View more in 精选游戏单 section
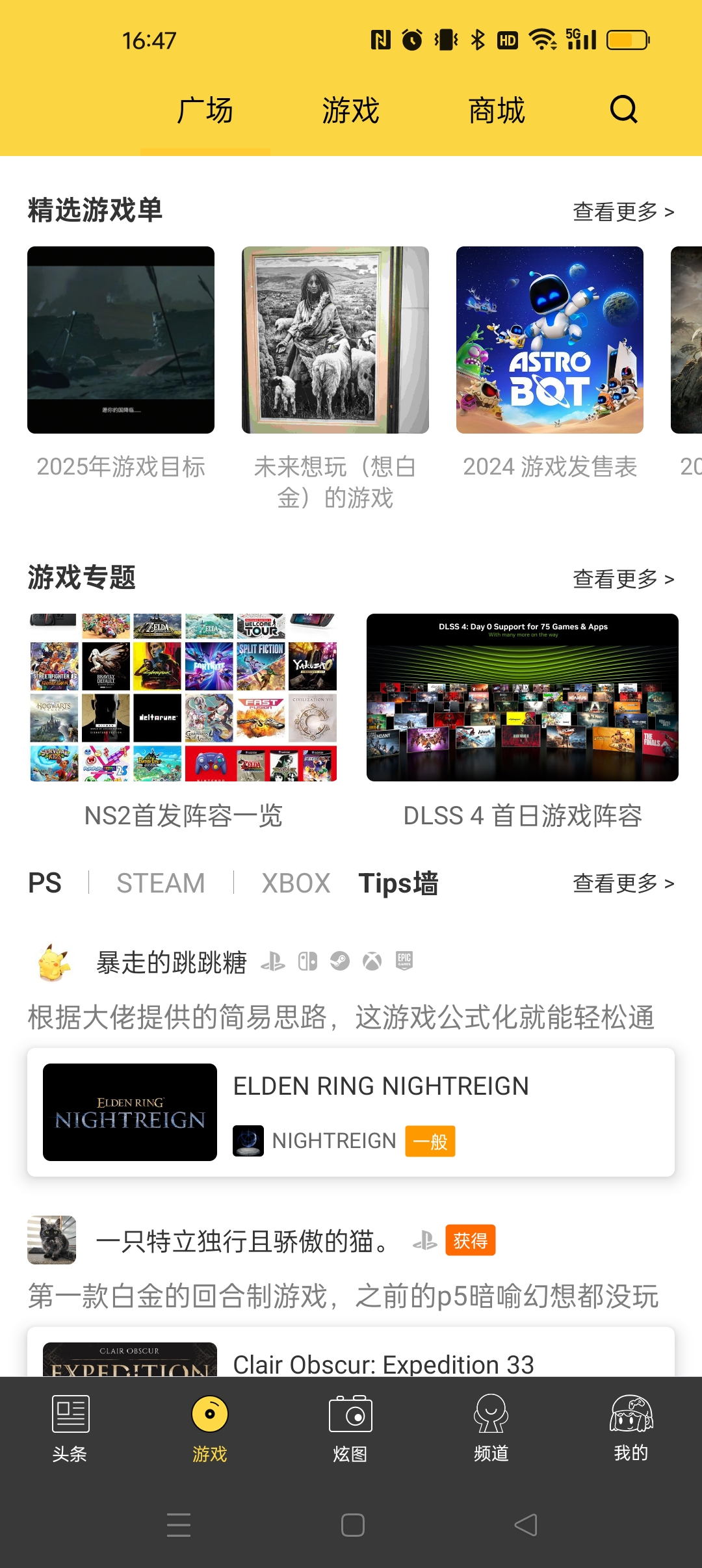 [x=623, y=212]
